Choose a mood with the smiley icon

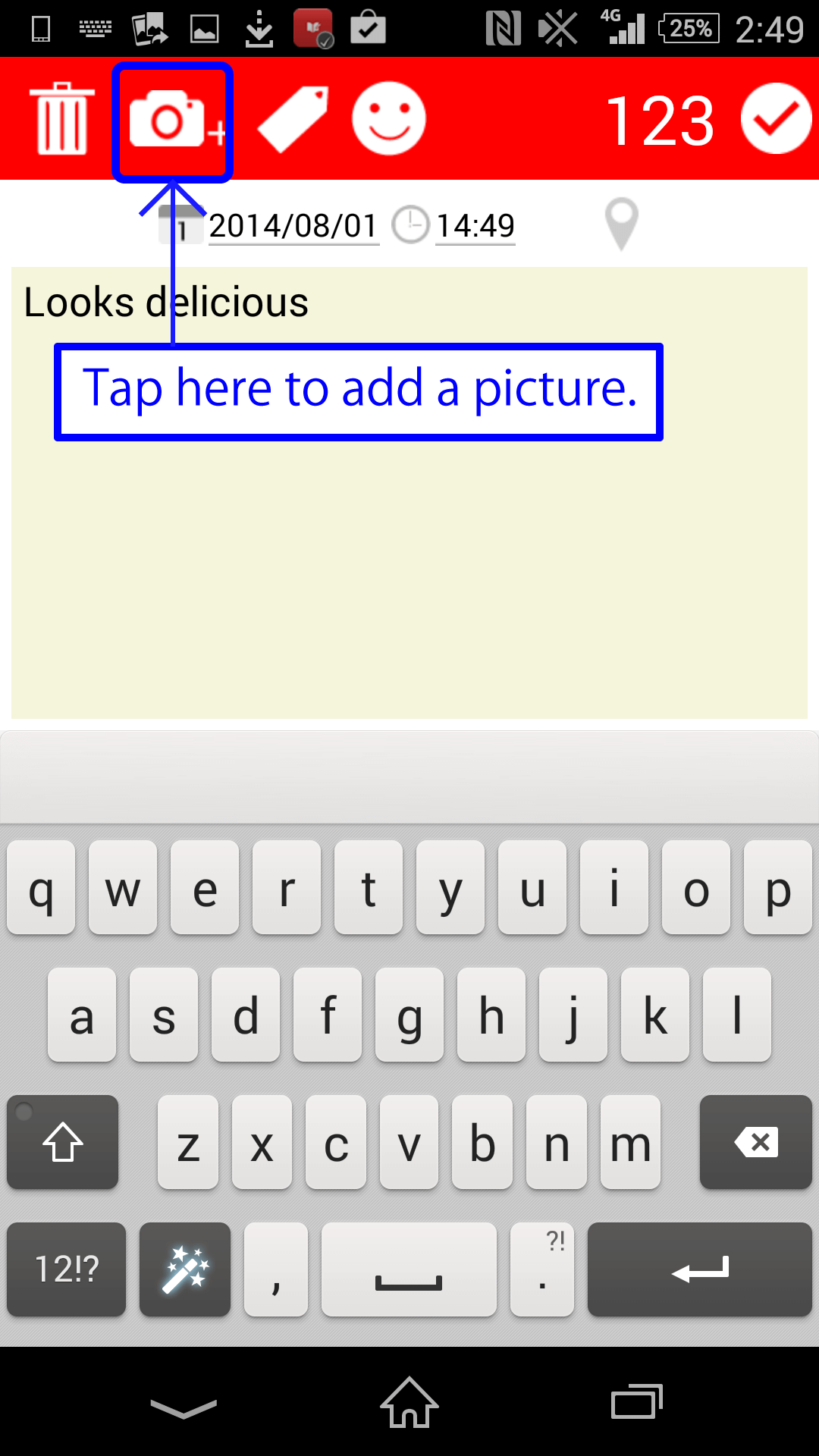click(x=389, y=119)
